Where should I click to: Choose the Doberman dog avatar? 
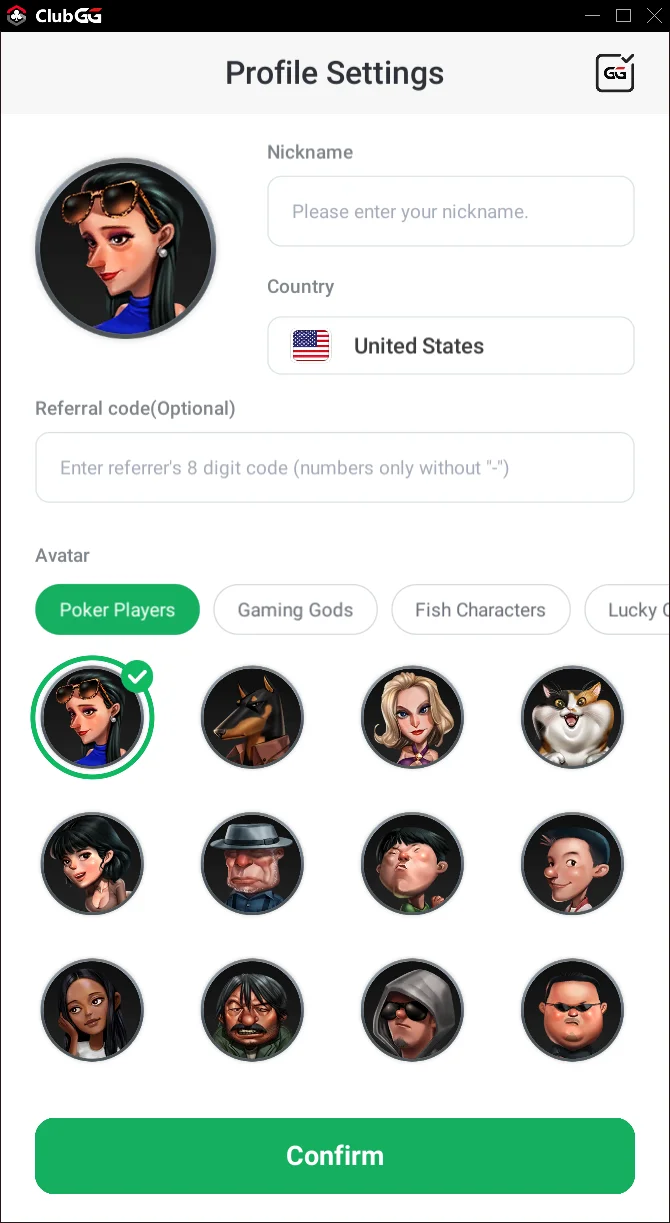click(252, 717)
